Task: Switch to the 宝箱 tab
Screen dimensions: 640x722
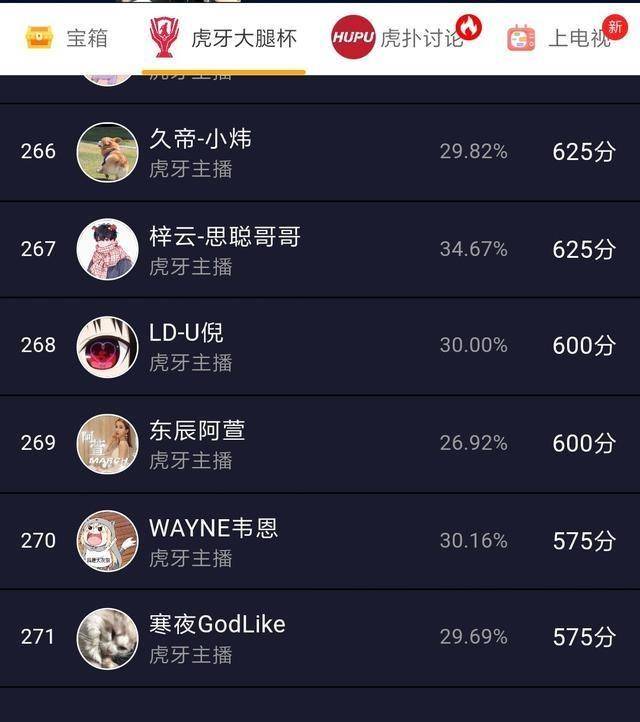Action: click(x=66, y=38)
